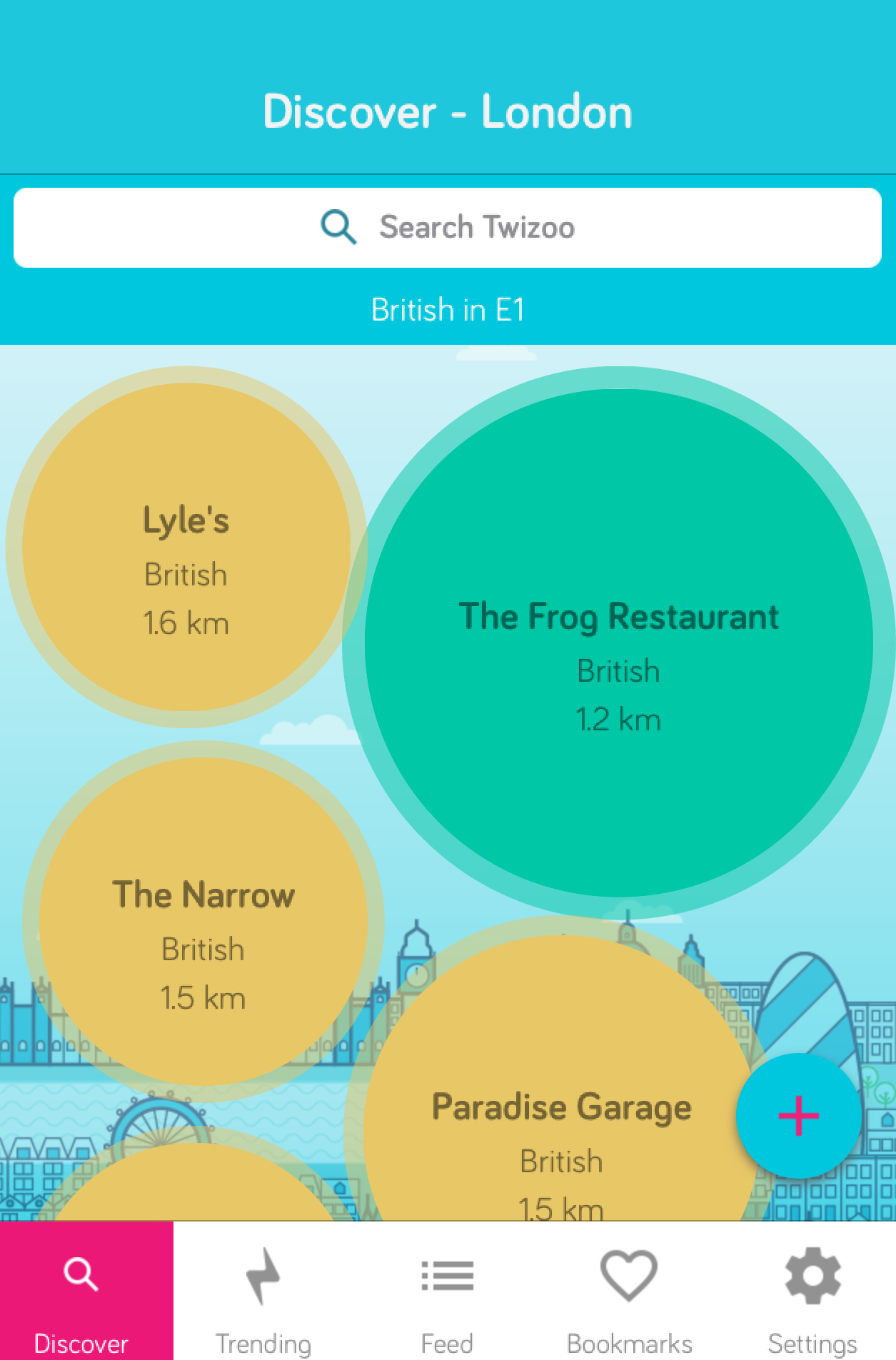896x1360 pixels.
Task: Tap the pink plus floating button
Action: click(798, 1115)
